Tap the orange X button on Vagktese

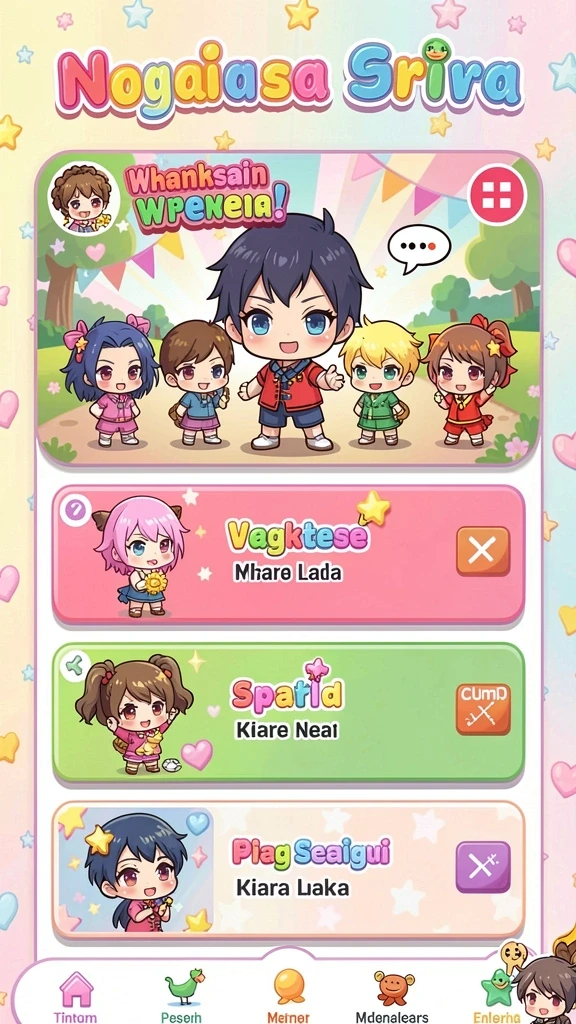483,551
